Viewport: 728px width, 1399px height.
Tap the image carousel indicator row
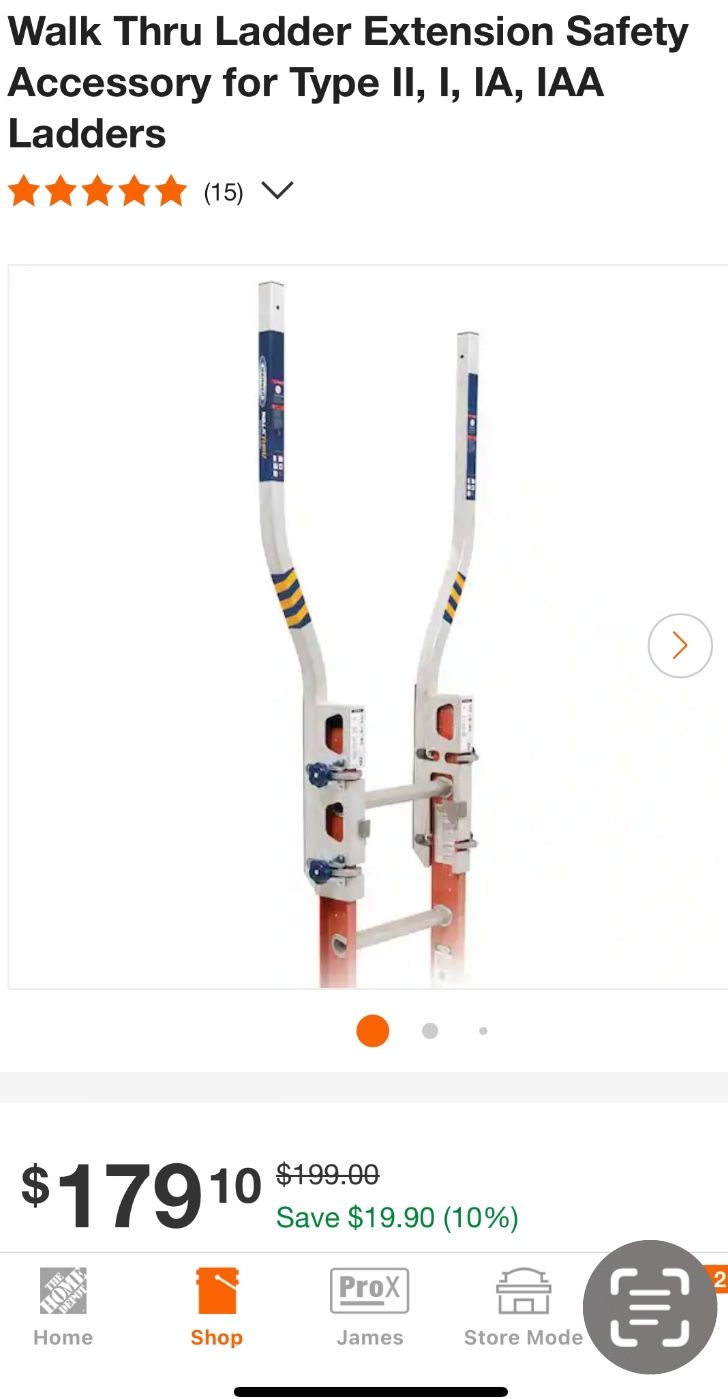coord(425,1031)
